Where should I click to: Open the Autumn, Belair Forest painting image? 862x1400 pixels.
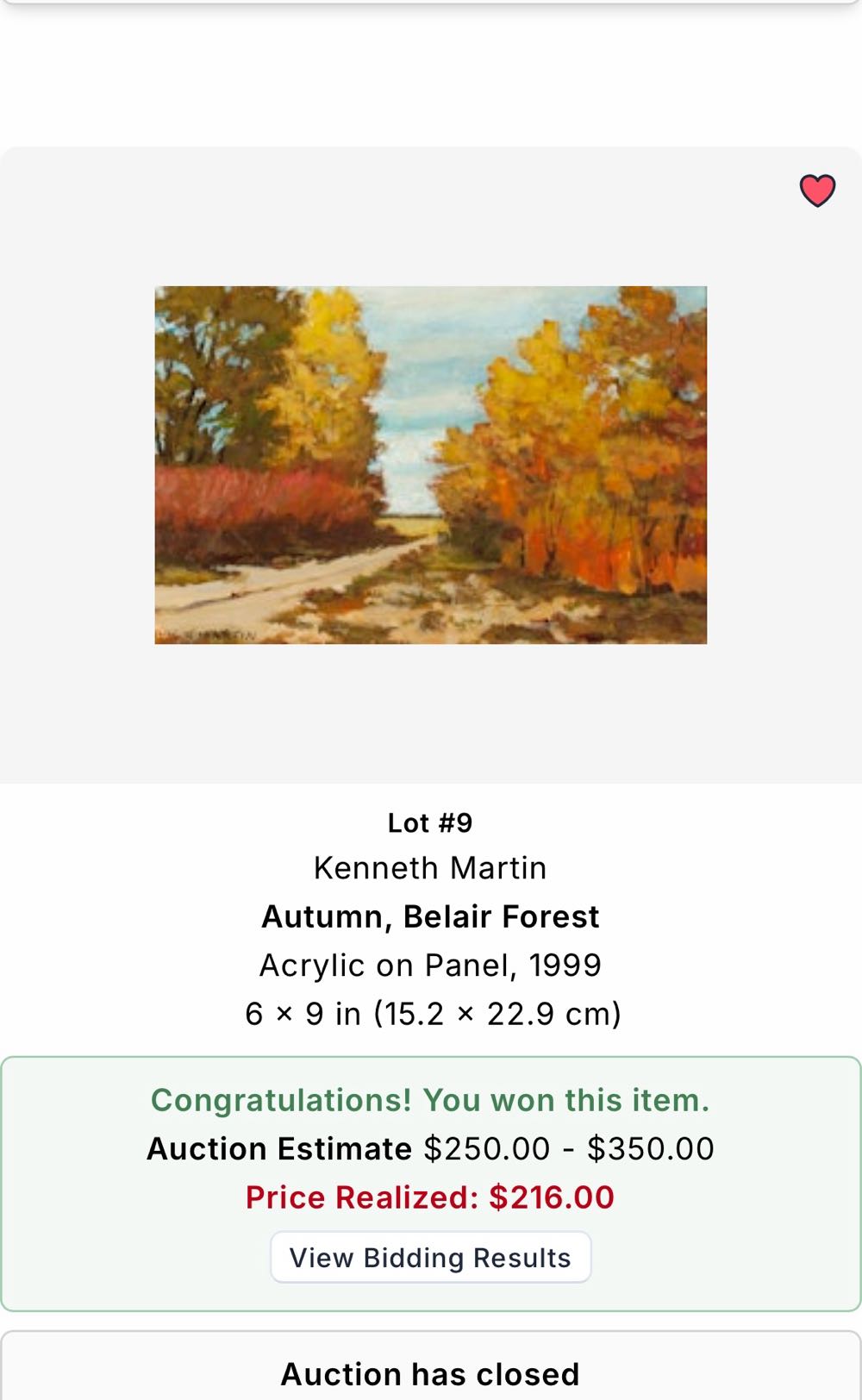[430, 465]
